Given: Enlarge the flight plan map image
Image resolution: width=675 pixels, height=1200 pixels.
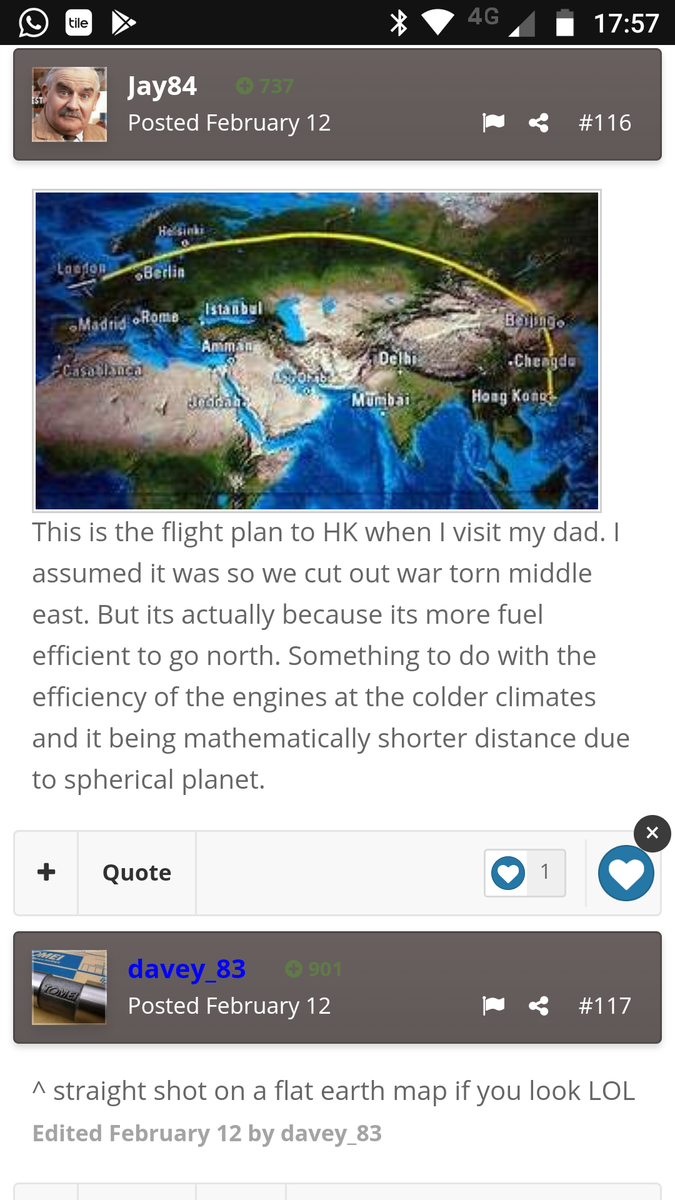Looking at the screenshot, I should 317,351.
